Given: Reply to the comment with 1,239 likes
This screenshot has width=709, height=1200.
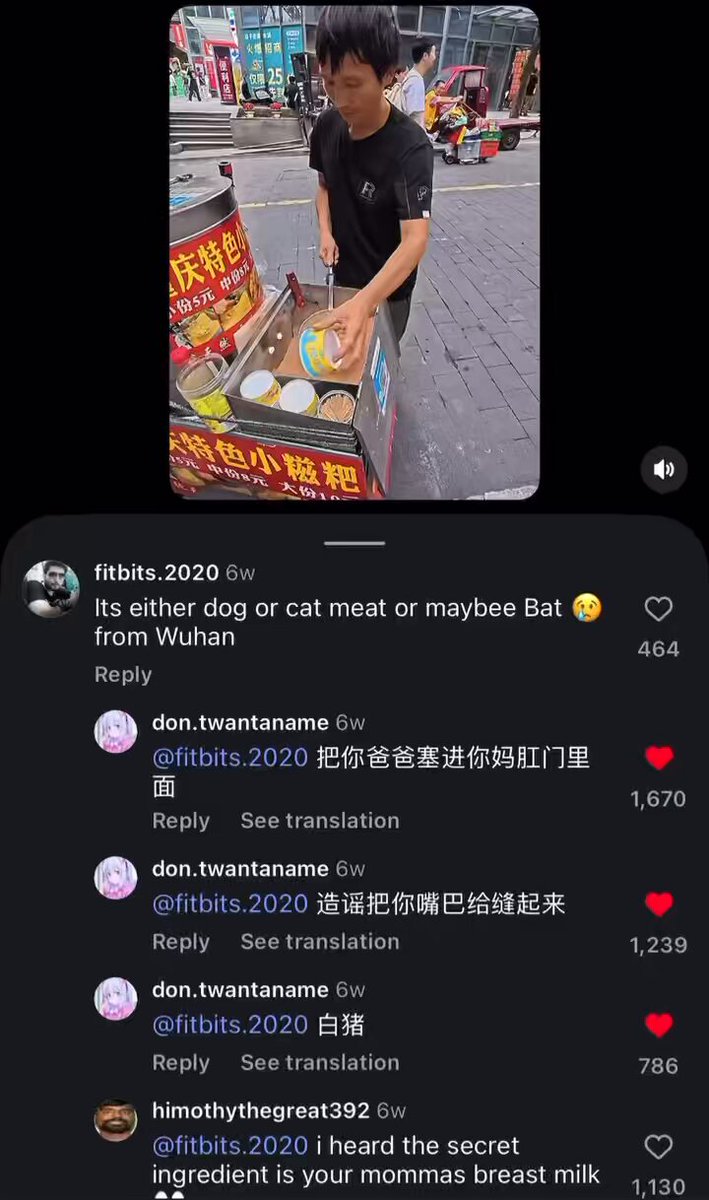Looking at the screenshot, I should [181, 942].
